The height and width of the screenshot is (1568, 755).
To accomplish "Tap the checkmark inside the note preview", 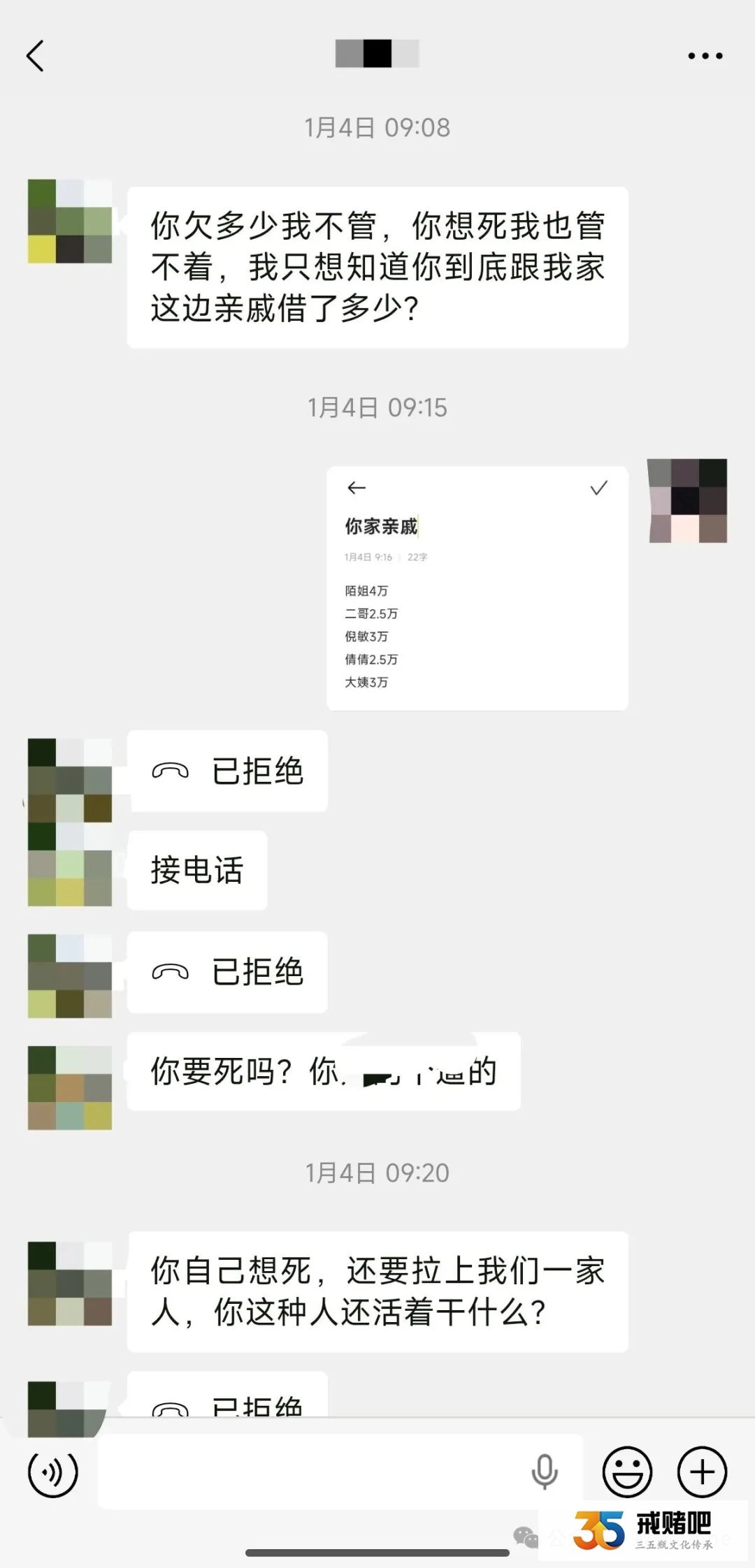I will [x=598, y=488].
